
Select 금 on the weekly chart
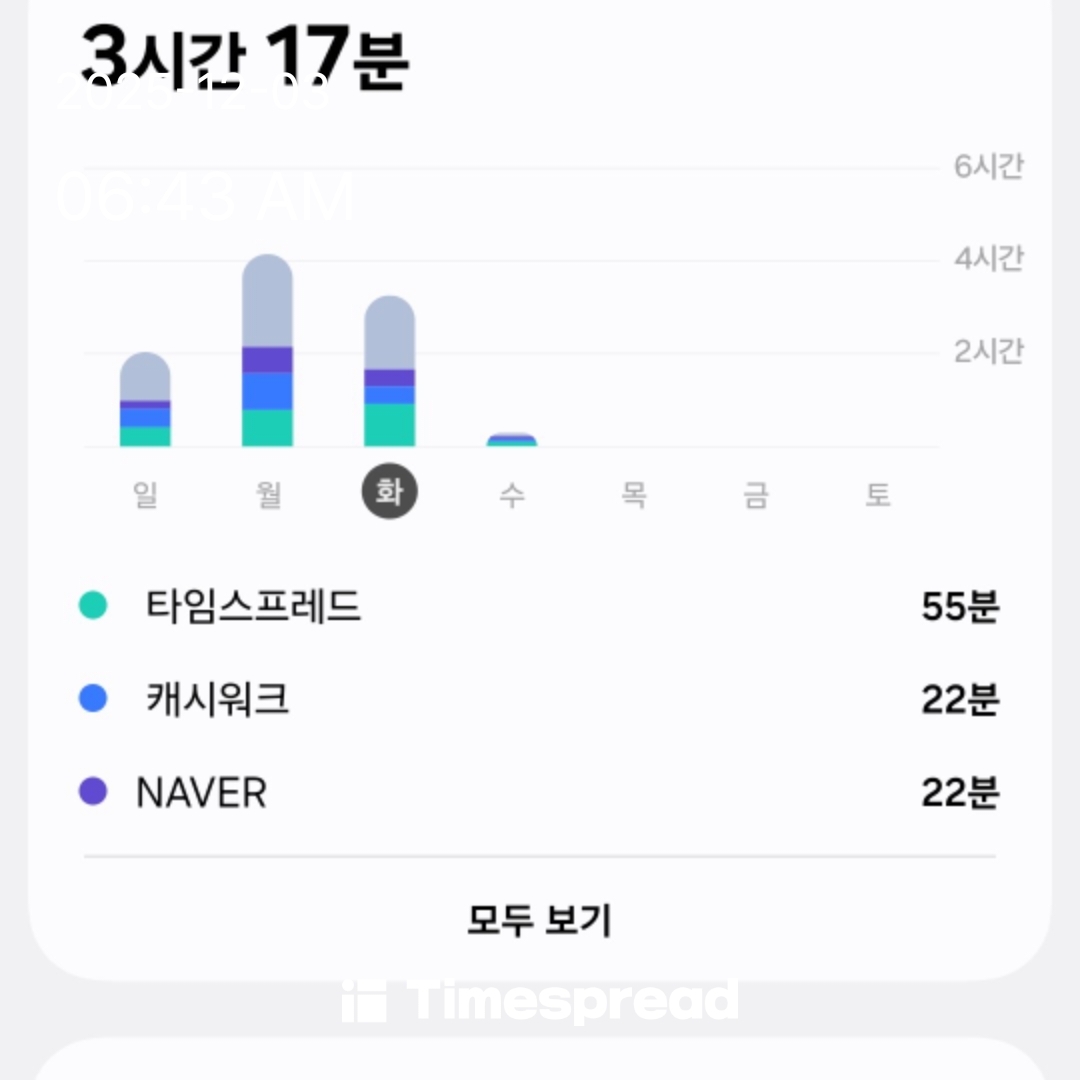point(756,494)
